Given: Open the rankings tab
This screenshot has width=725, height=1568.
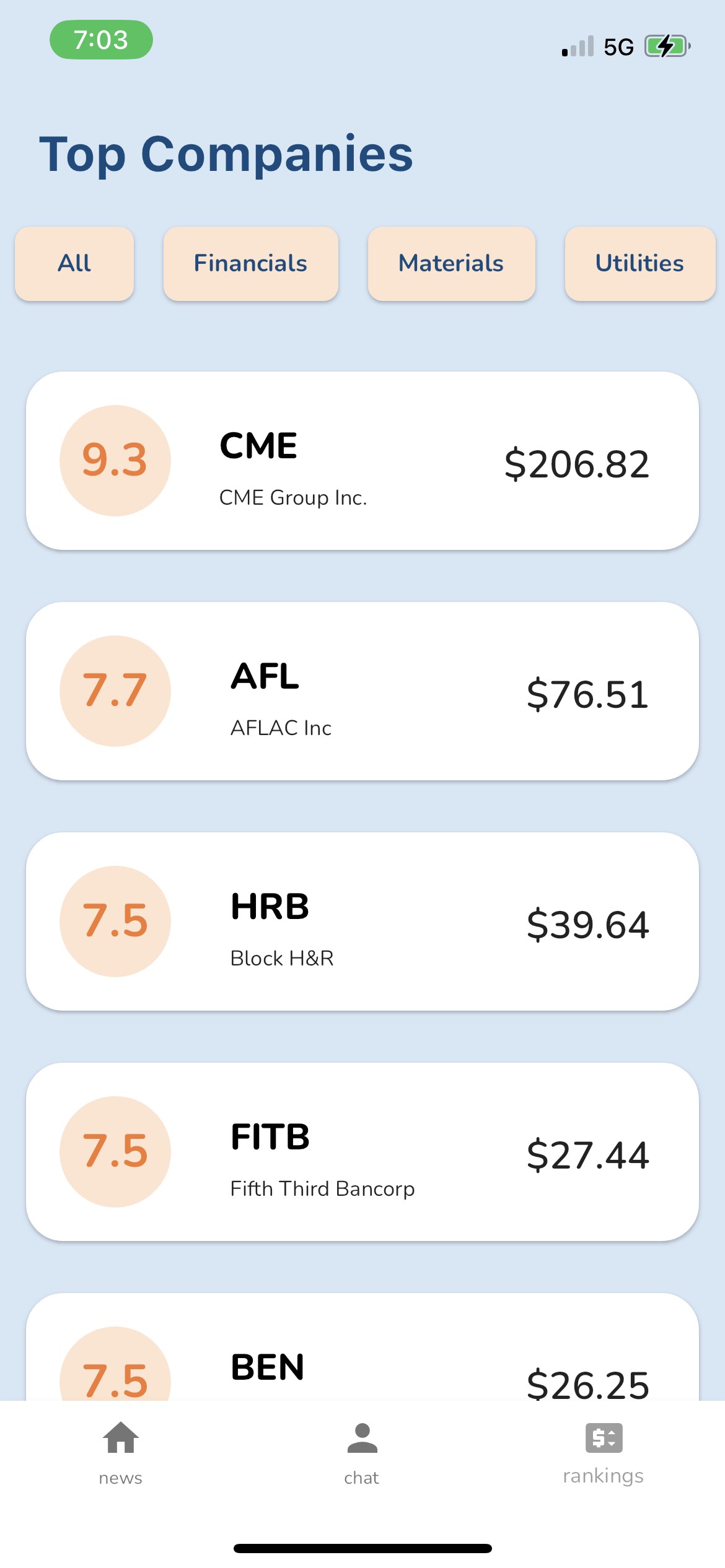Looking at the screenshot, I should click(603, 1452).
